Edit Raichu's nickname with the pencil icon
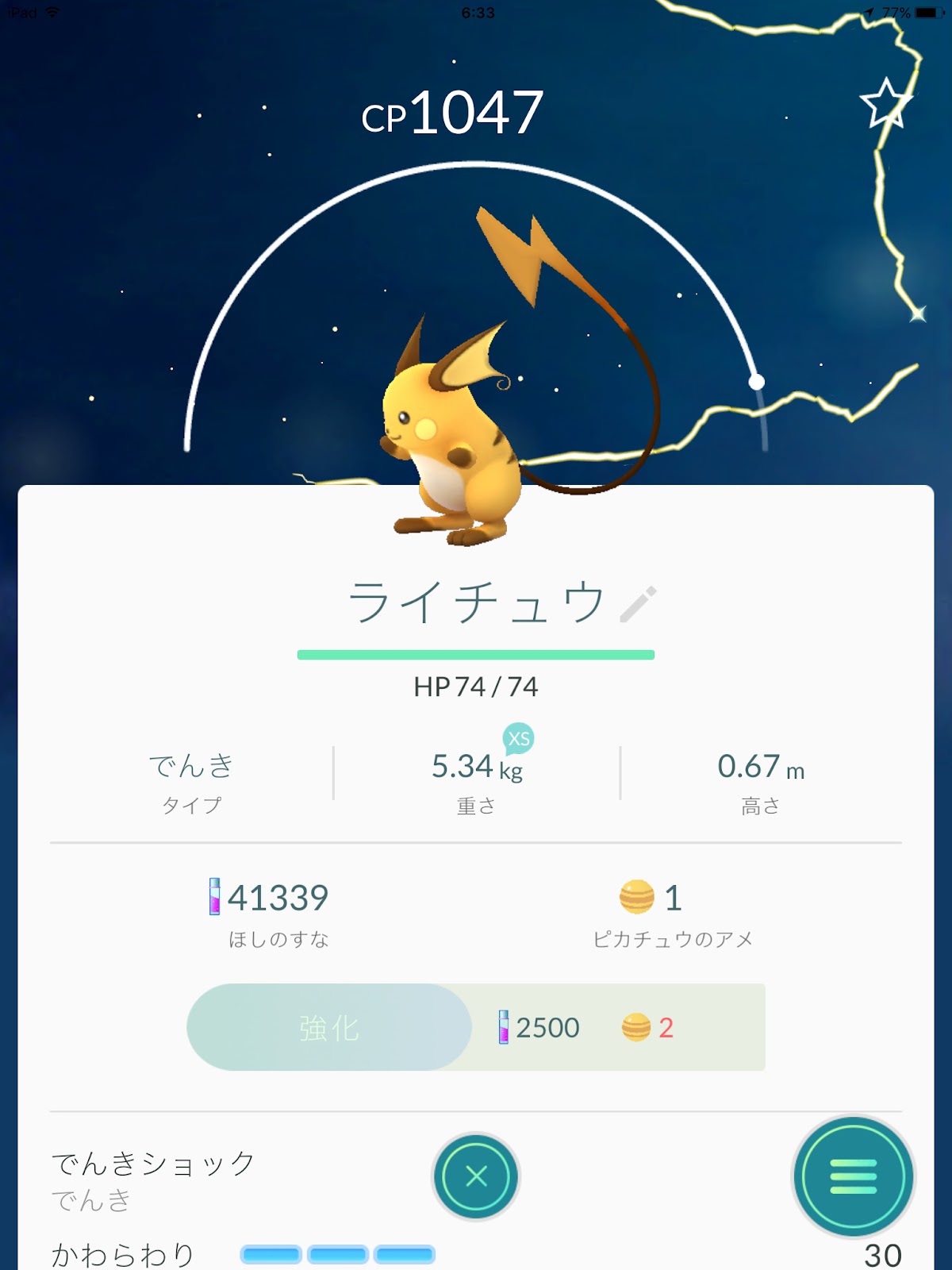The width and height of the screenshot is (952, 1270). pos(638,604)
